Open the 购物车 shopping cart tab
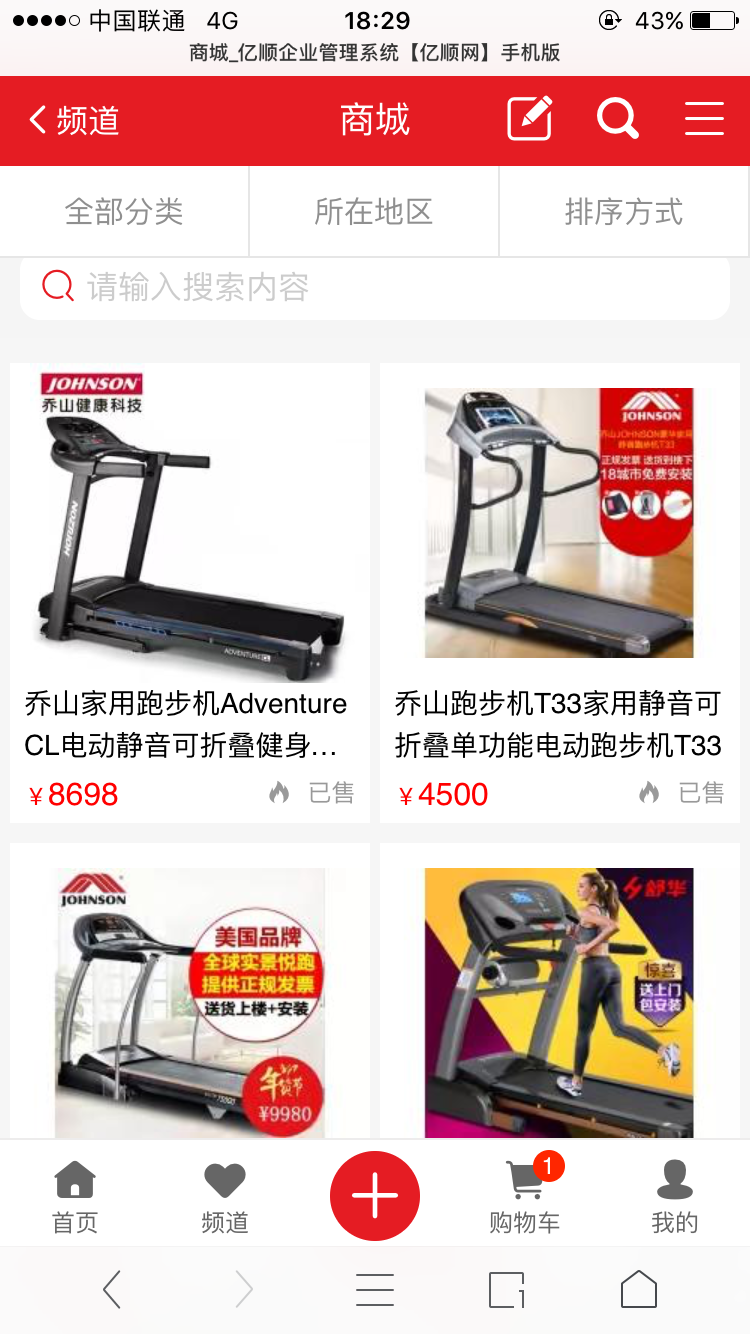Viewport: 750px width, 1334px height. coord(525,1196)
